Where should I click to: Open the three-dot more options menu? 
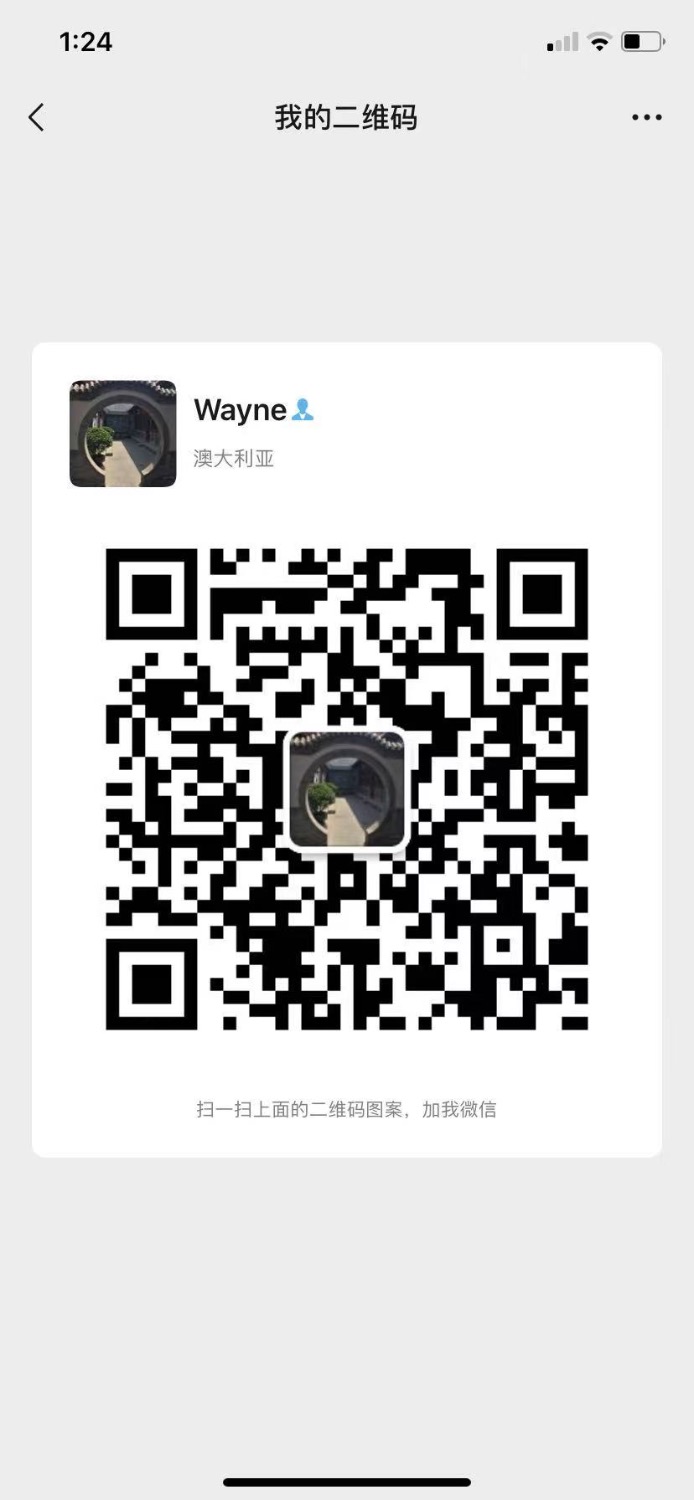click(x=647, y=118)
